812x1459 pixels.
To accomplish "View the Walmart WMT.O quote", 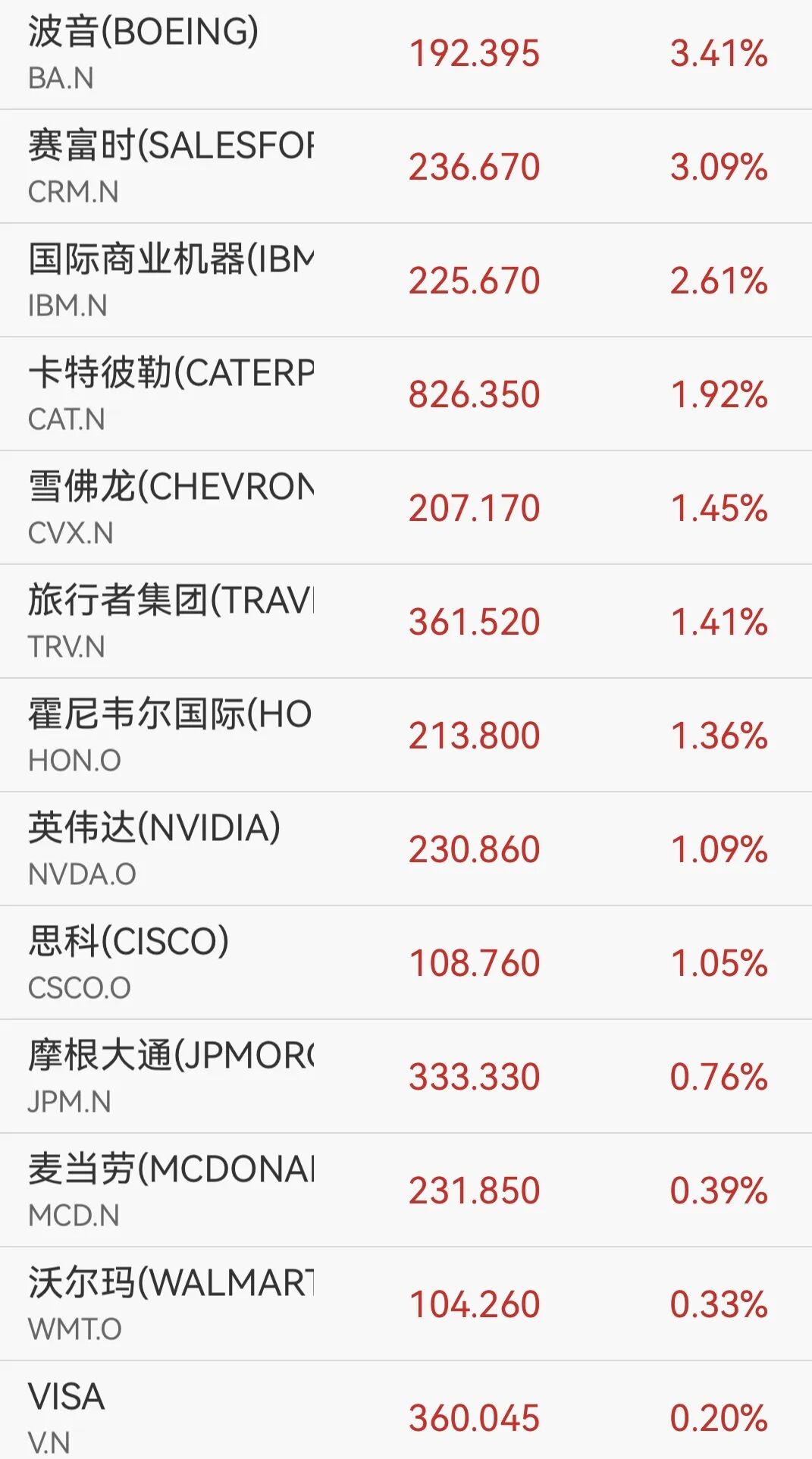I will [406, 1304].
